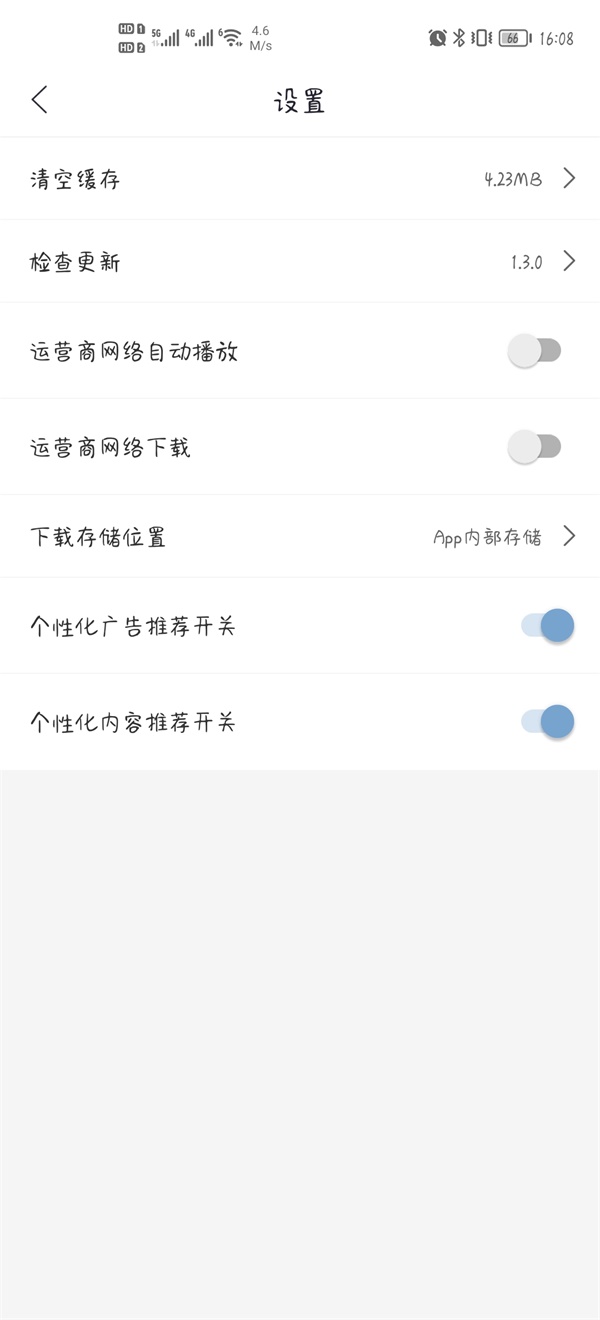The height and width of the screenshot is (1320, 600).
Task: Turn on 运营商网络下载
Action: coord(535,447)
